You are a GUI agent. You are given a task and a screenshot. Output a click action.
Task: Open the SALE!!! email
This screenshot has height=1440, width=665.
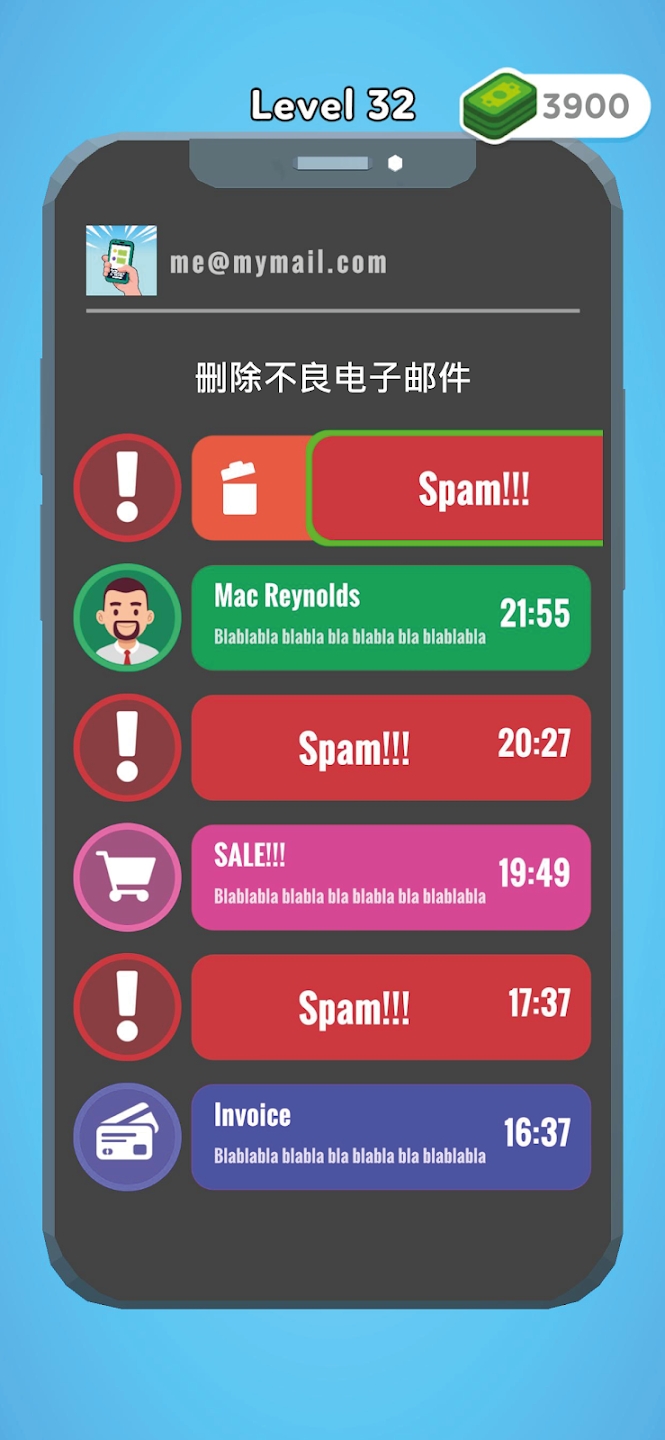pos(390,877)
